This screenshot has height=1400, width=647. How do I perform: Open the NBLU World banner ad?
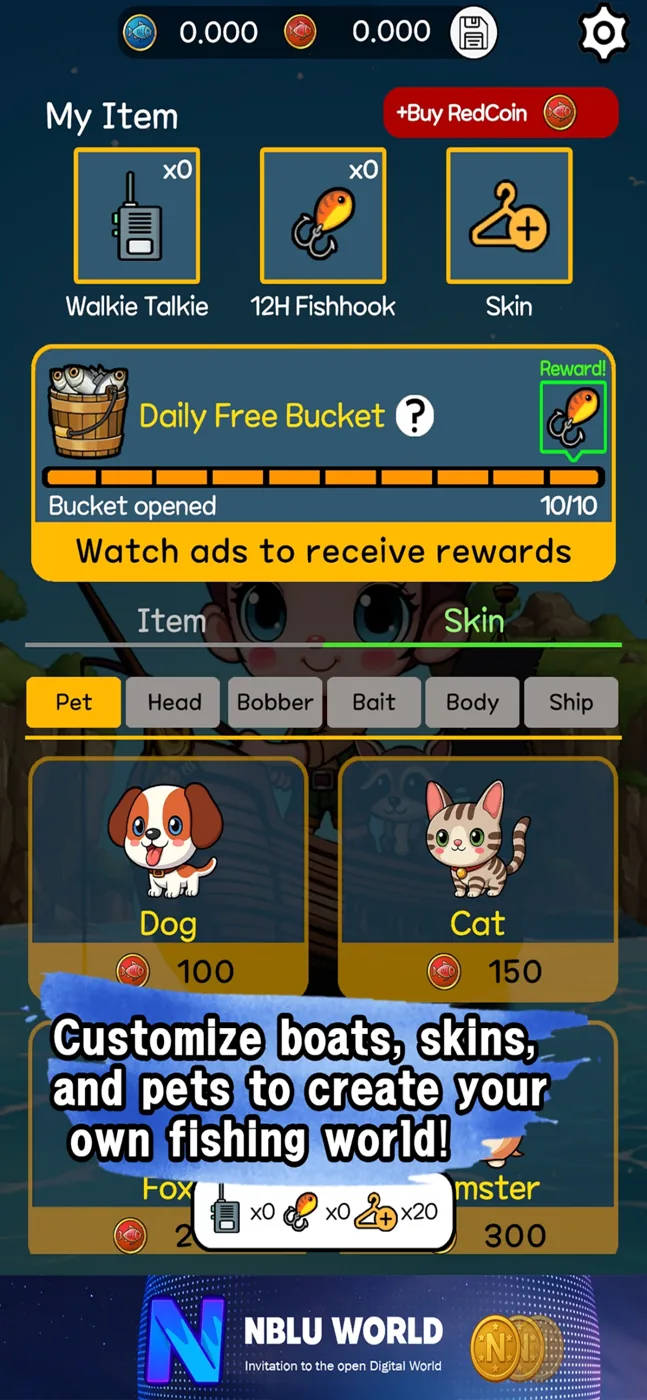coord(323,1338)
